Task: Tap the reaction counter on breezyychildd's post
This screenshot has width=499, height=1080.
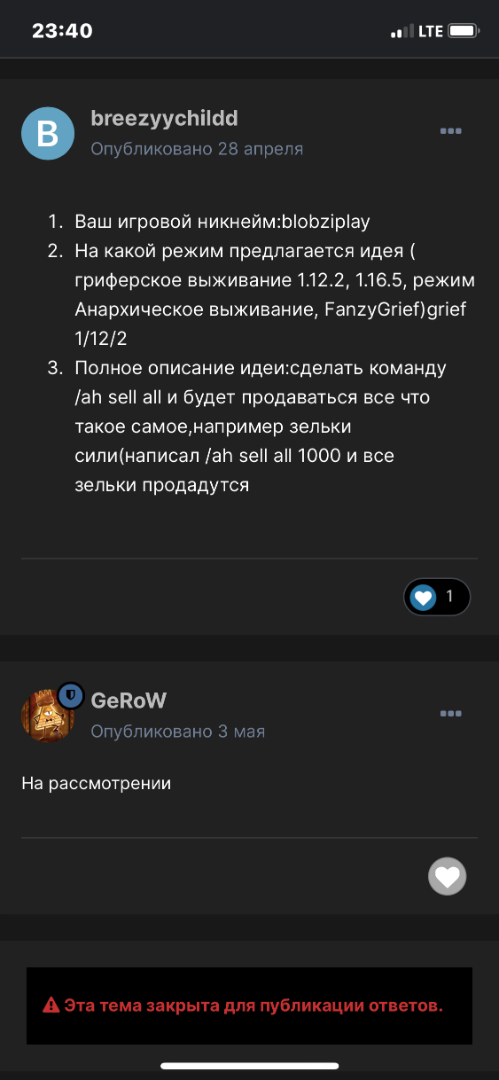Action: 437,596
